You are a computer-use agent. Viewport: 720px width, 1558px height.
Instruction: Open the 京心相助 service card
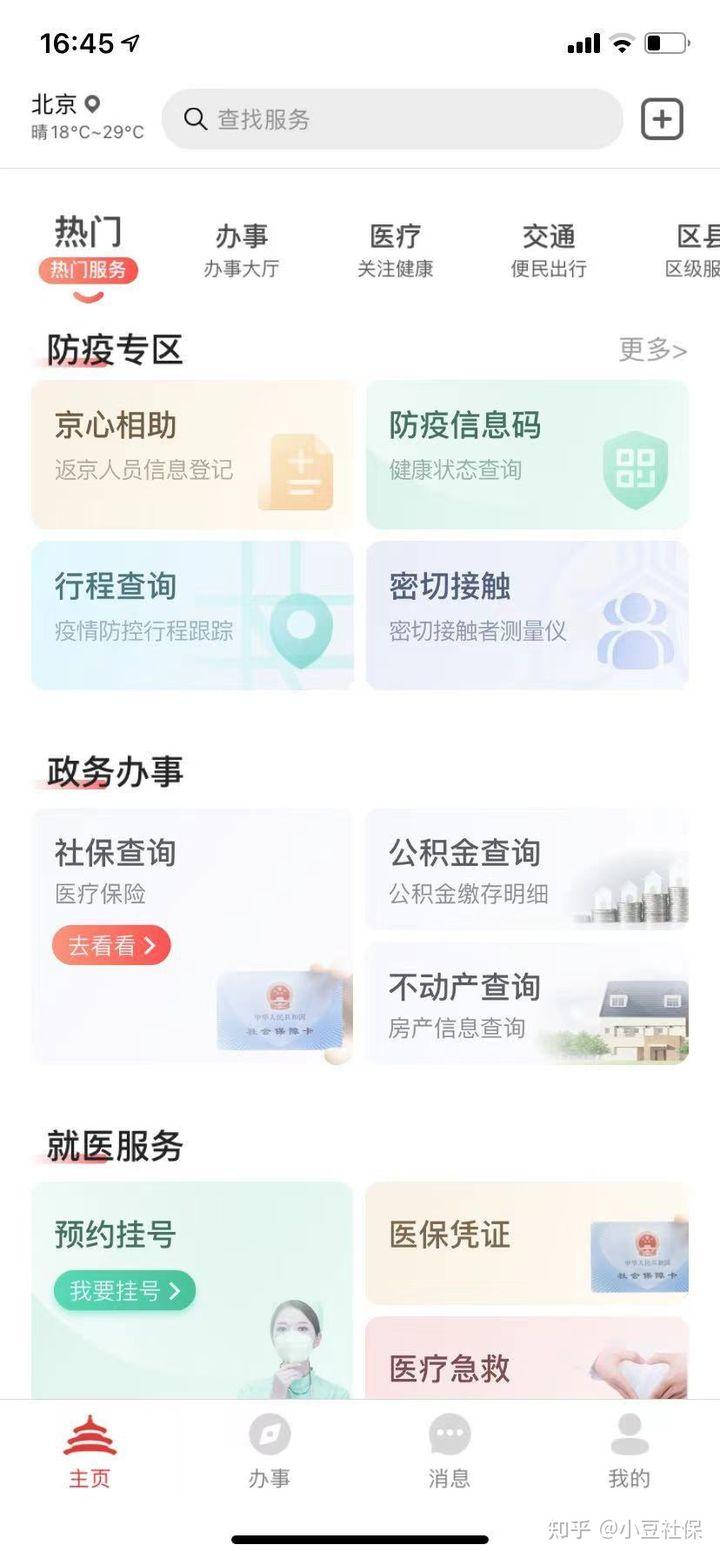pyautogui.click(x=190, y=455)
